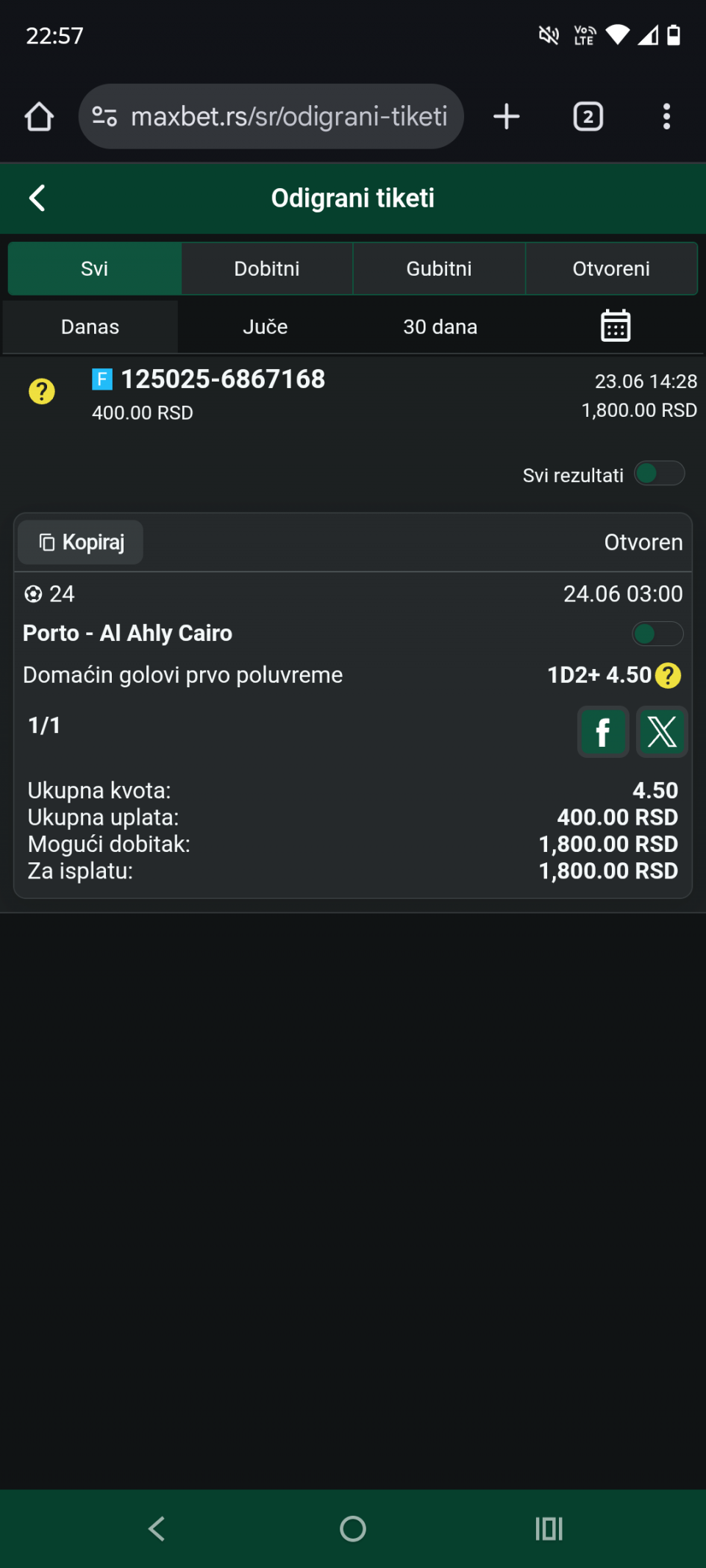Share the ticket on Facebook
Viewport: 706px width, 1568px height.
coord(603,732)
